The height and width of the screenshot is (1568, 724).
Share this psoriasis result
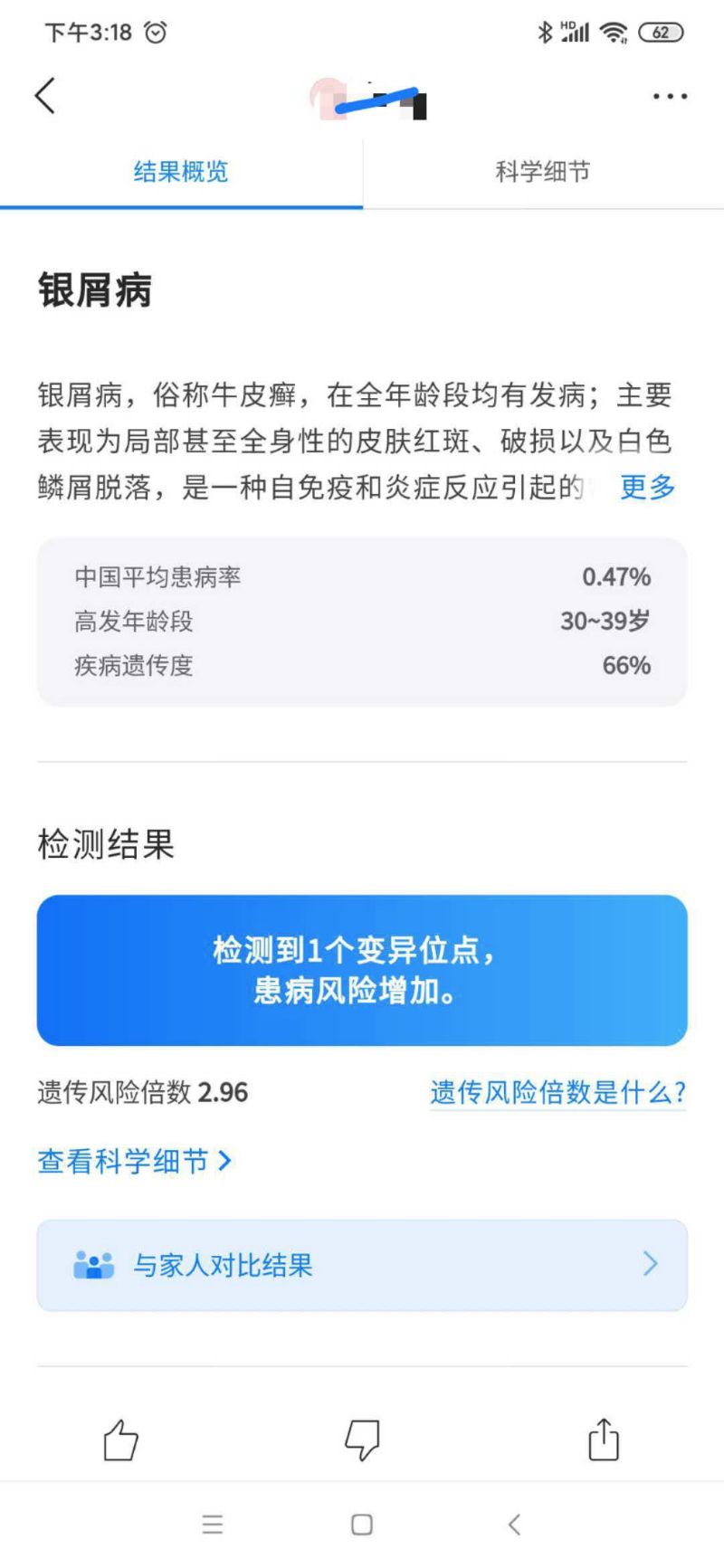click(604, 1440)
